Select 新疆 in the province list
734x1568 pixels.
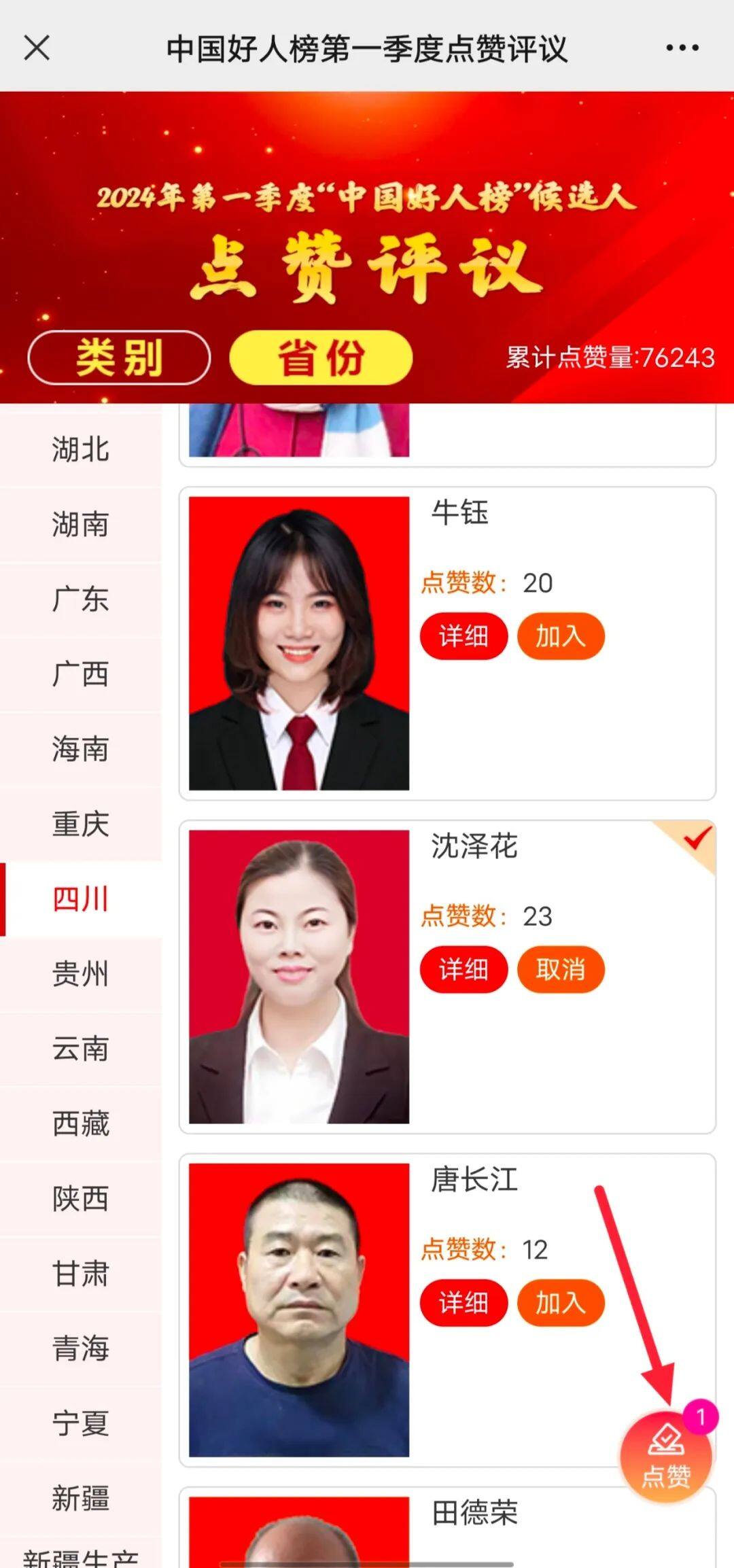(80, 1498)
